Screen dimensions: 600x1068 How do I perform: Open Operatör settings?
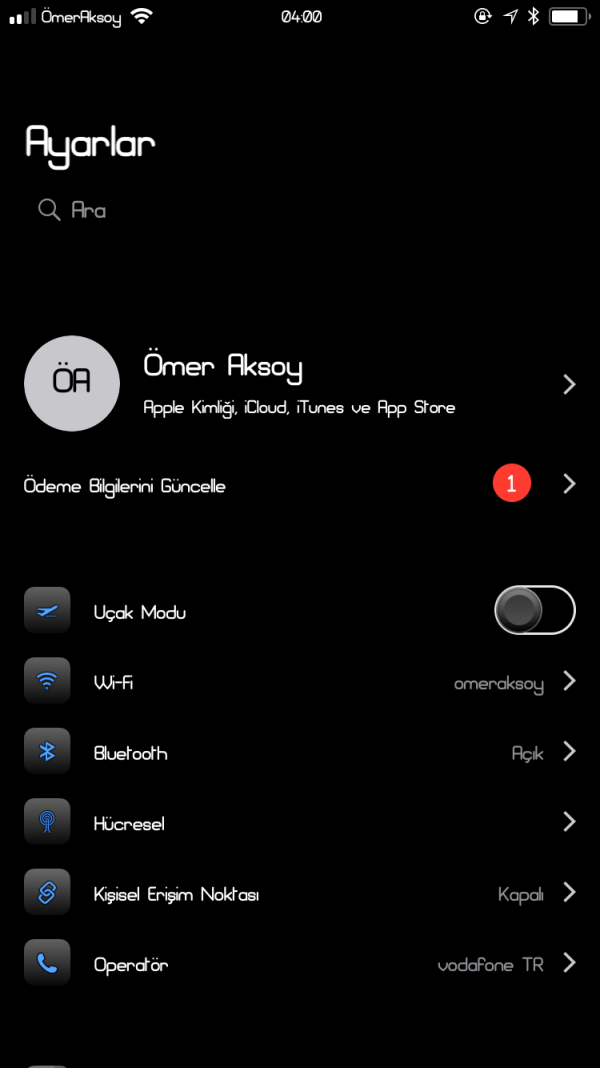300,964
